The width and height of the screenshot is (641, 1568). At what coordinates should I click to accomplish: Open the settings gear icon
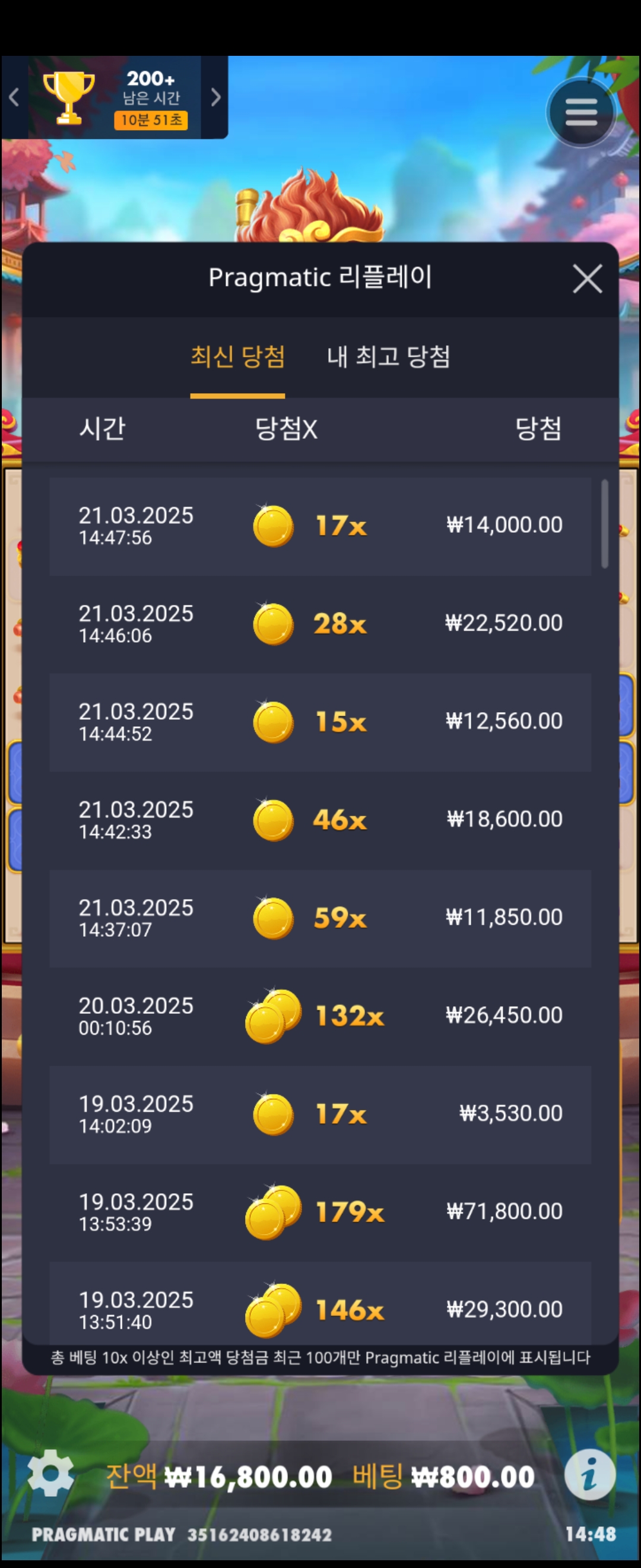pos(50,1472)
